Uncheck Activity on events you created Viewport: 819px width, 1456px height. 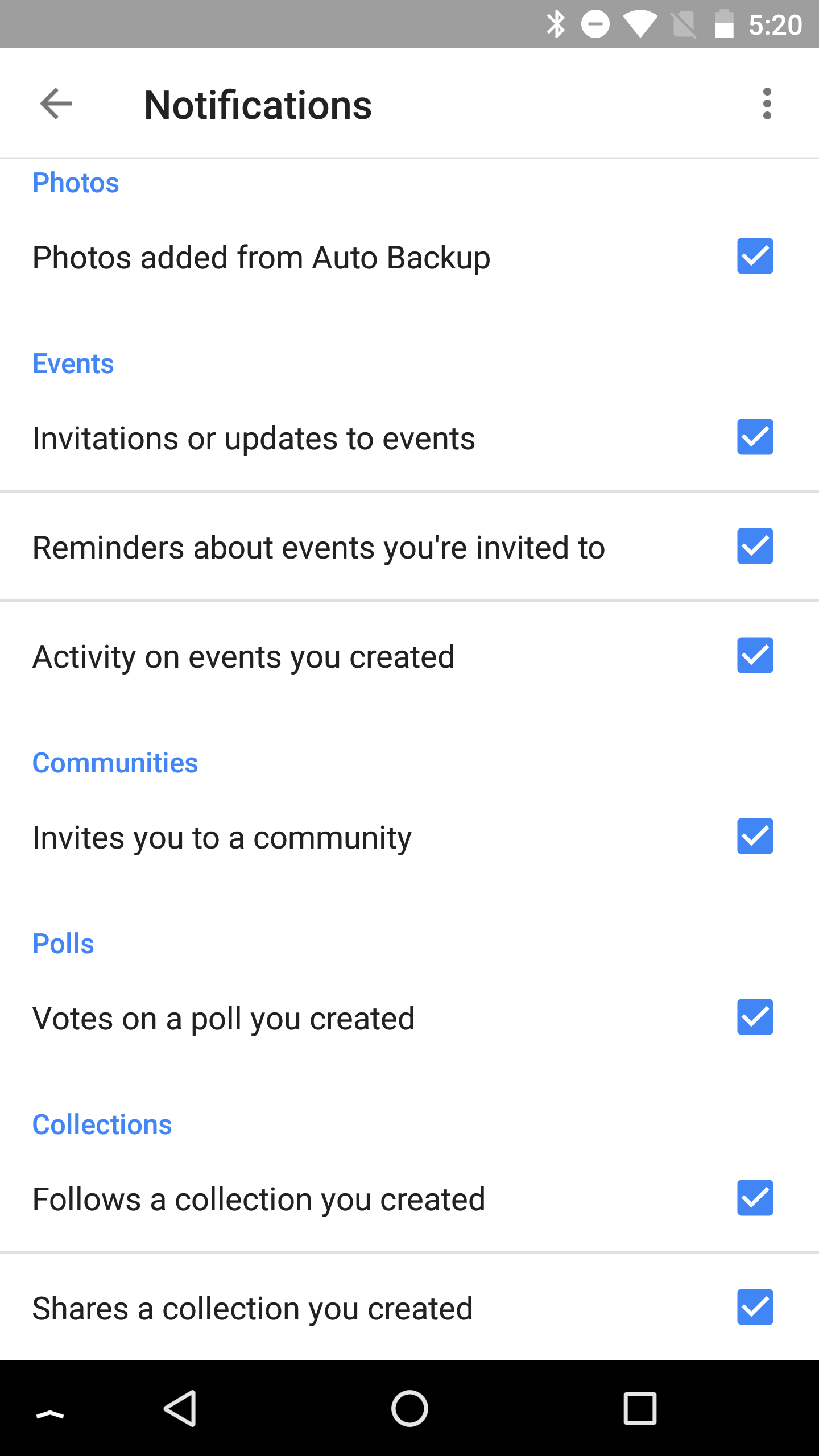tap(755, 655)
